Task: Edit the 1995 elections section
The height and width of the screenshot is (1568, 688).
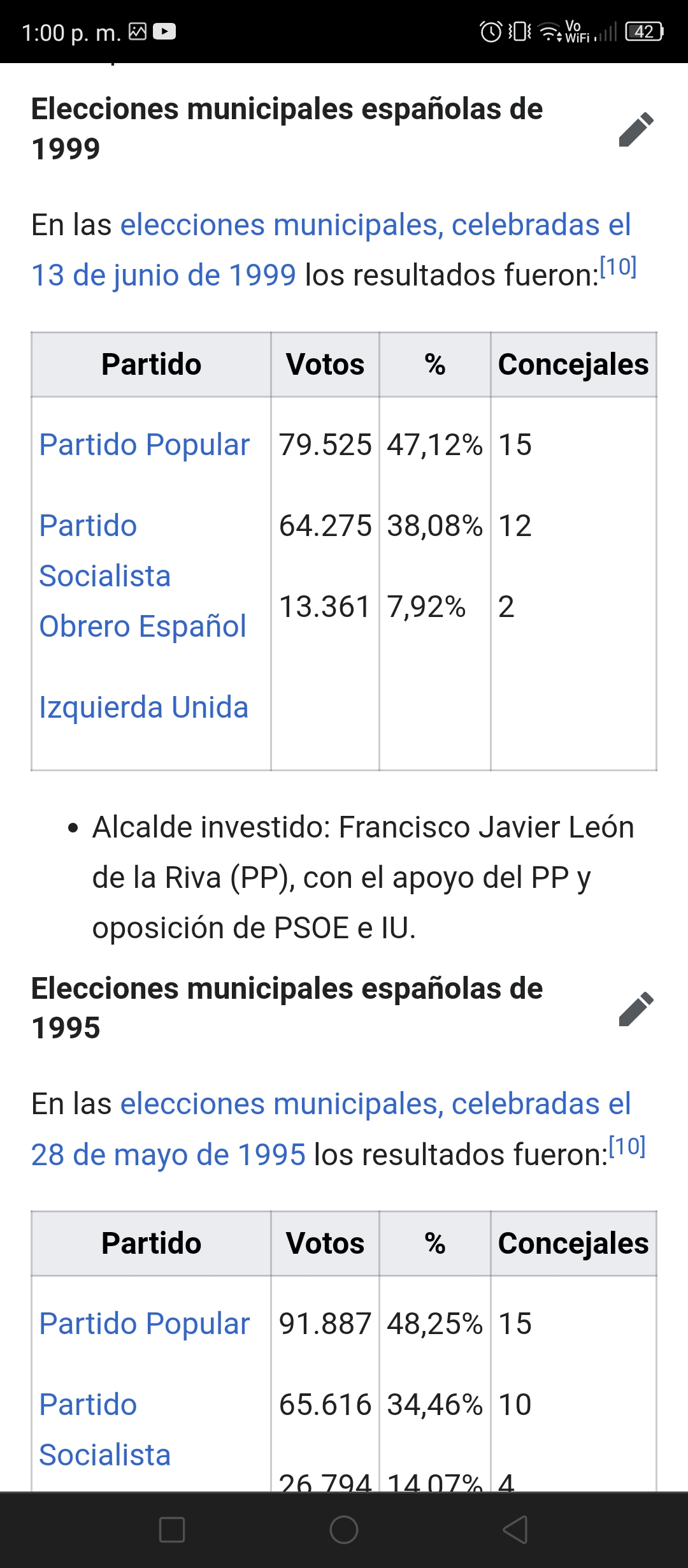Action: tap(636, 1009)
